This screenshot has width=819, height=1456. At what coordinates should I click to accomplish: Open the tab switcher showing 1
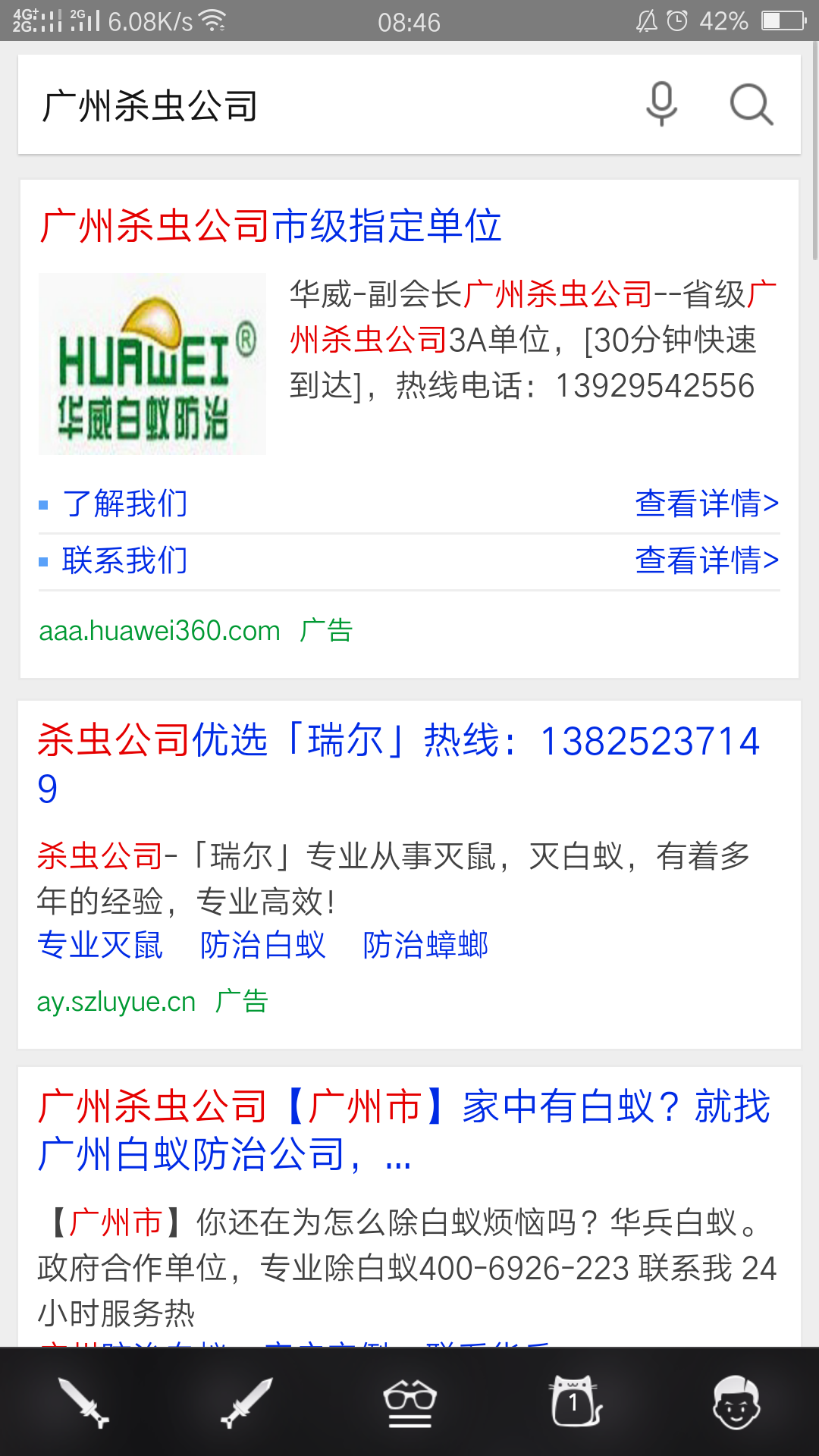coord(574,1403)
